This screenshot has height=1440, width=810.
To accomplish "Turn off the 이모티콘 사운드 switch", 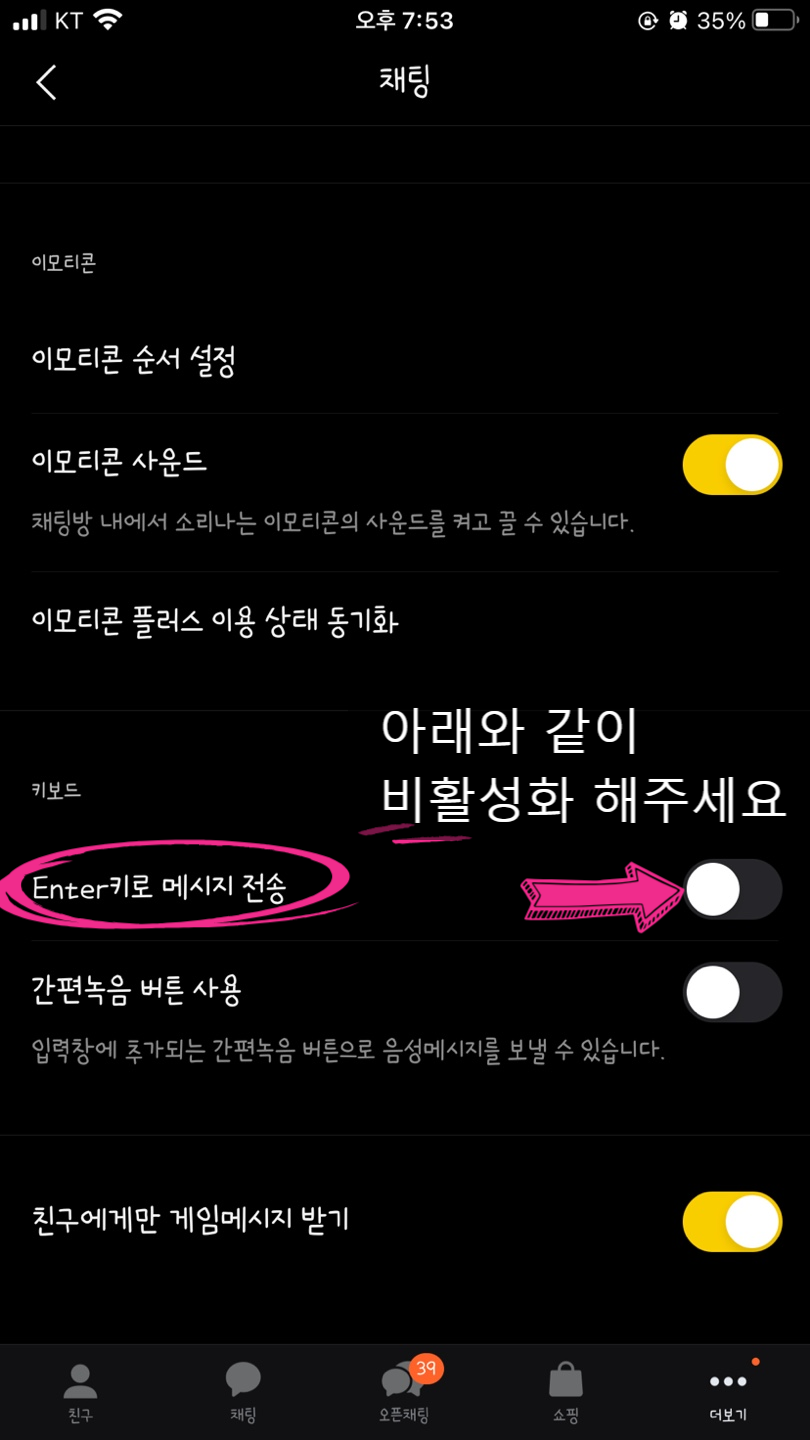I will [x=732, y=465].
